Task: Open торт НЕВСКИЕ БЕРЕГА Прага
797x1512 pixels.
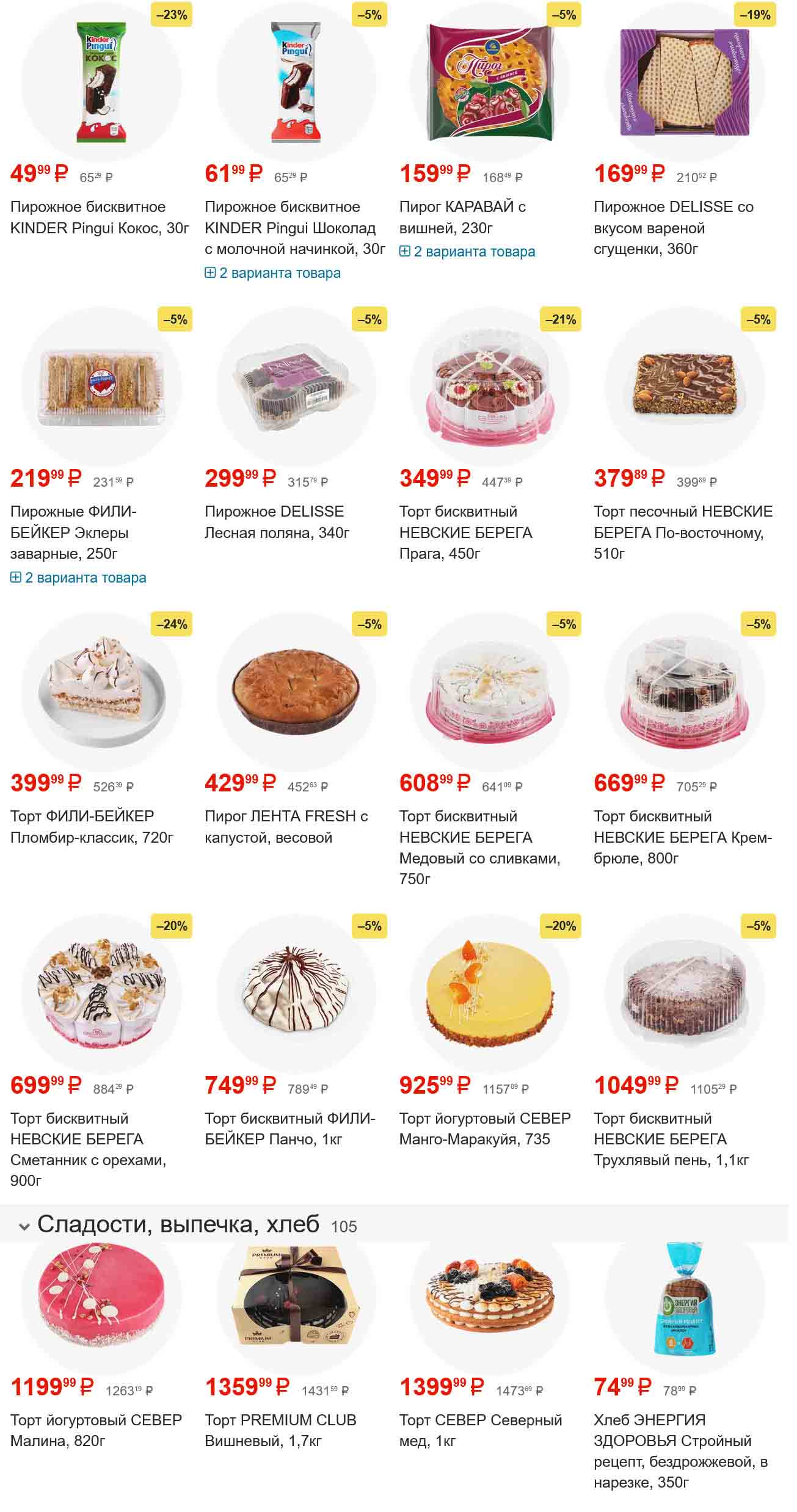Action: click(x=465, y=532)
